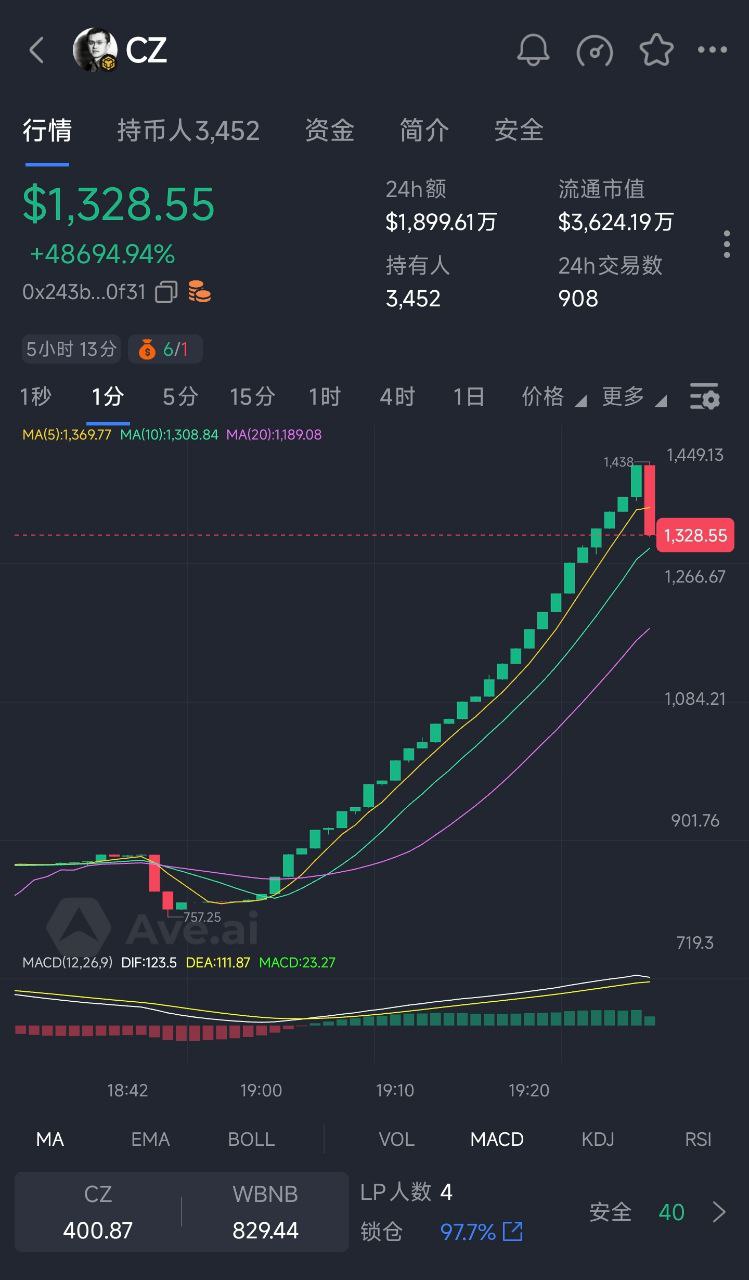Viewport: 749px width, 1280px height.
Task: Switch to the 持币人 3,452 tab
Action: 188,130
